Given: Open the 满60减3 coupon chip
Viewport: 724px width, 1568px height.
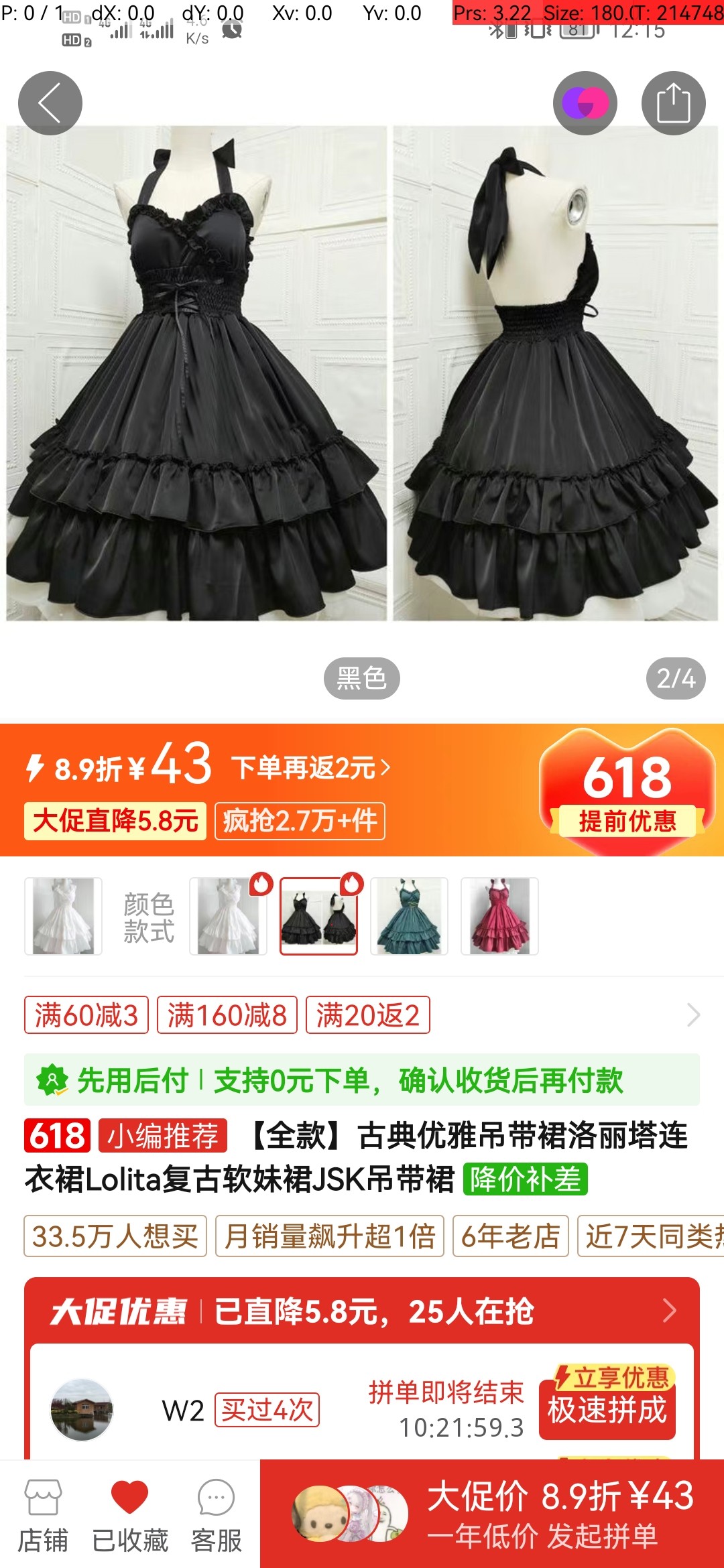Looking at the screenshot, I should (86, 1015).
